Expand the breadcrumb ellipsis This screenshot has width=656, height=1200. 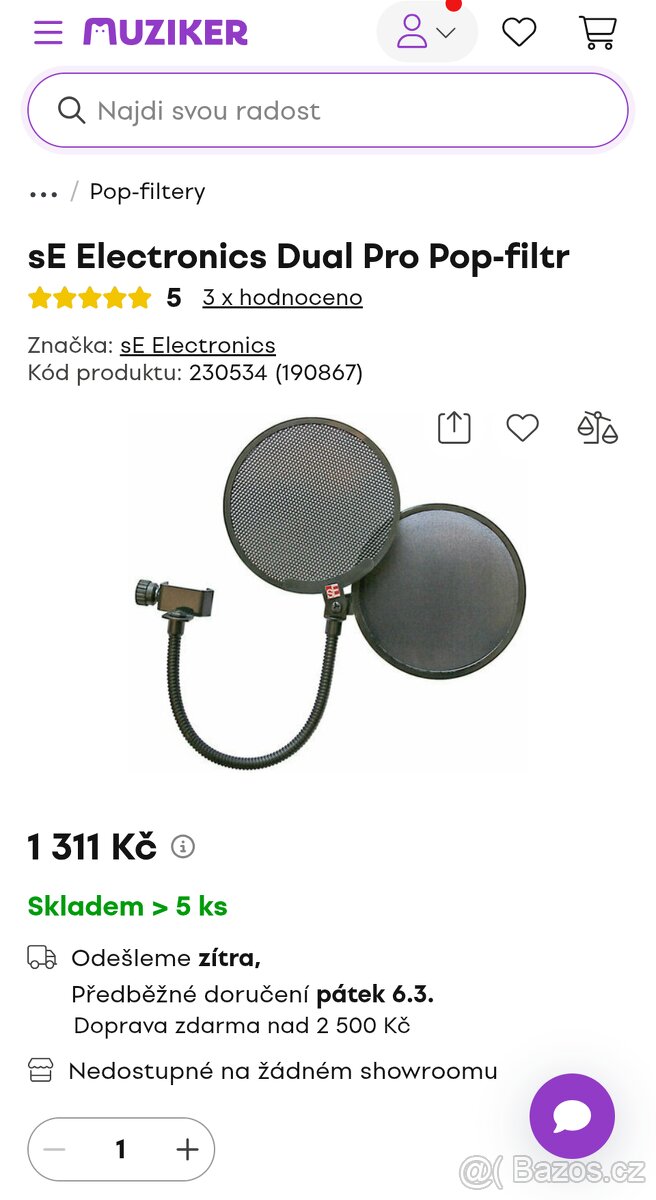(43, 193)
